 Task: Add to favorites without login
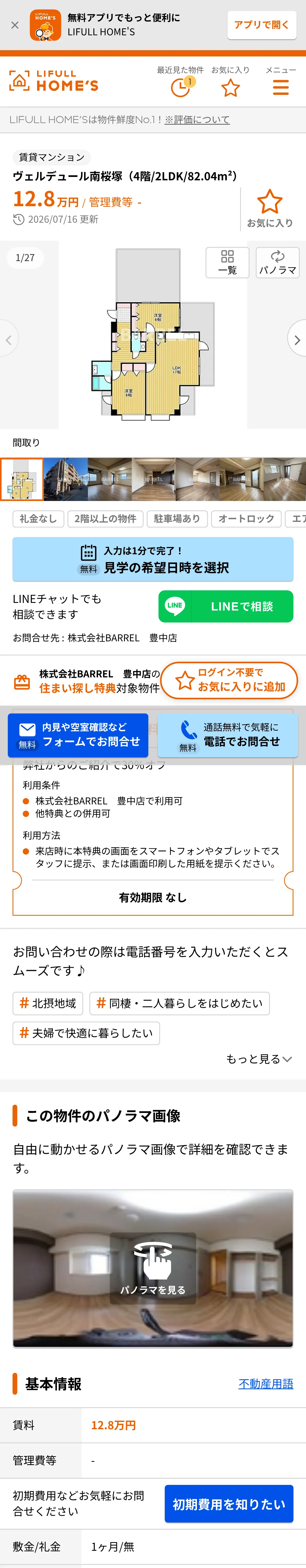tap(229, 680)
